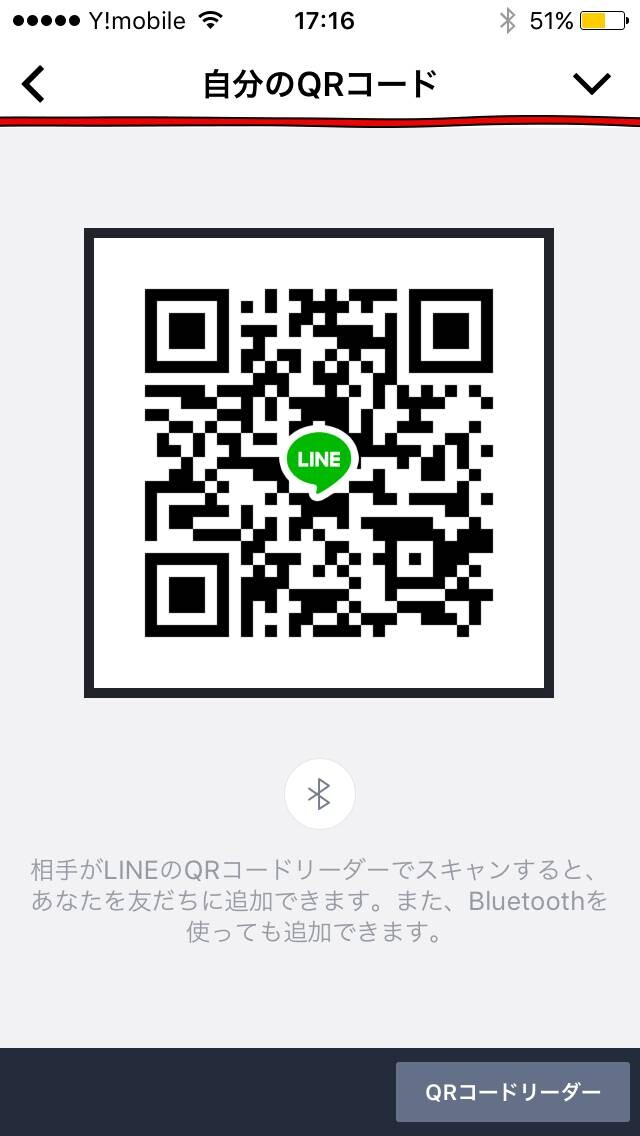640x1136 pixels.
Task: Go back using the top-left arrow
Action: point(33,85)
